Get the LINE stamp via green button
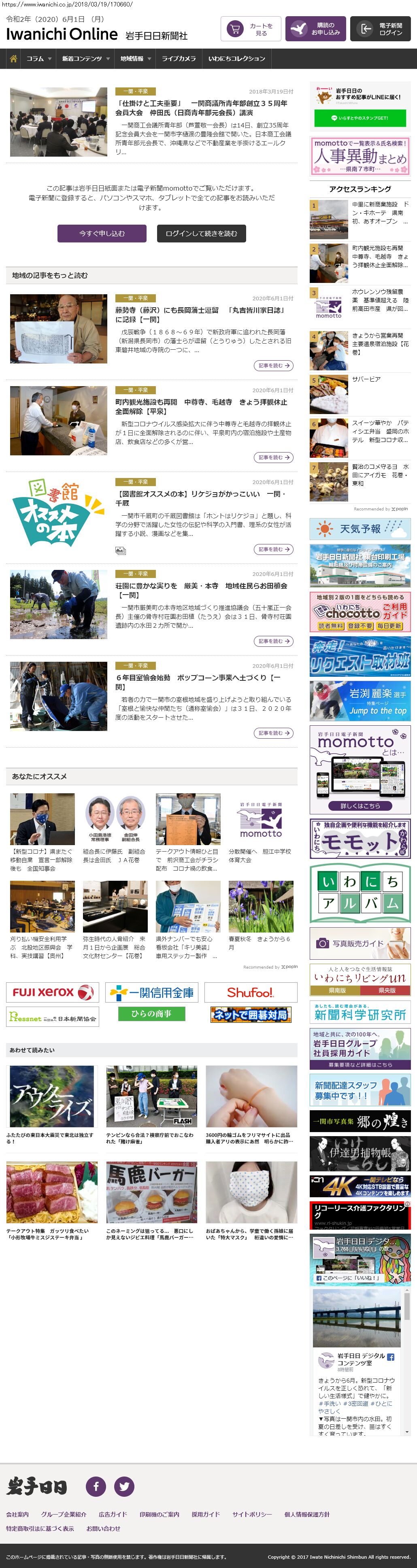Screen dimensions: 417x1568 [360, 118]
